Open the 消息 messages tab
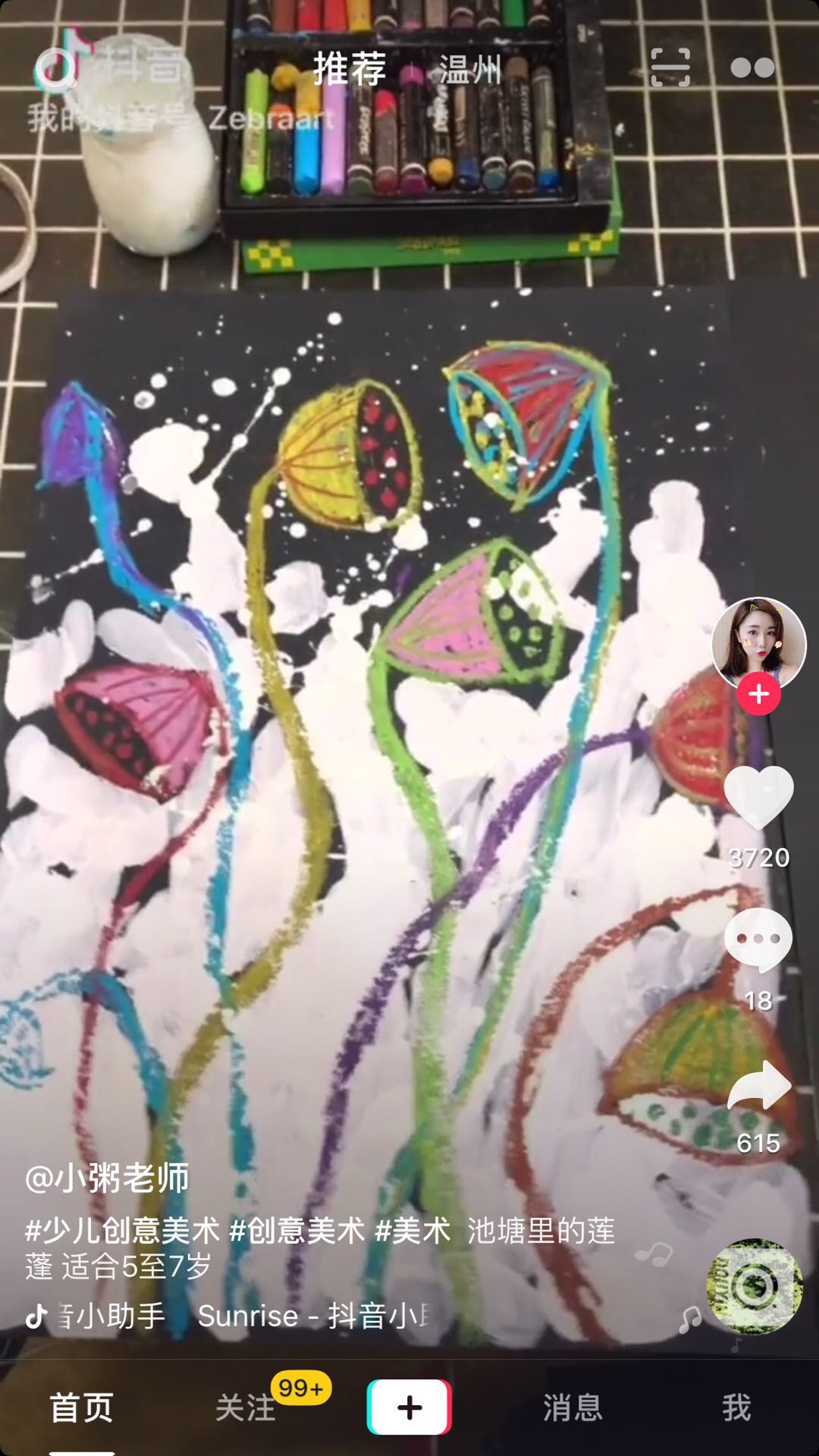The height and width of the screenshot is (1456, 819). pos(573,1407)
